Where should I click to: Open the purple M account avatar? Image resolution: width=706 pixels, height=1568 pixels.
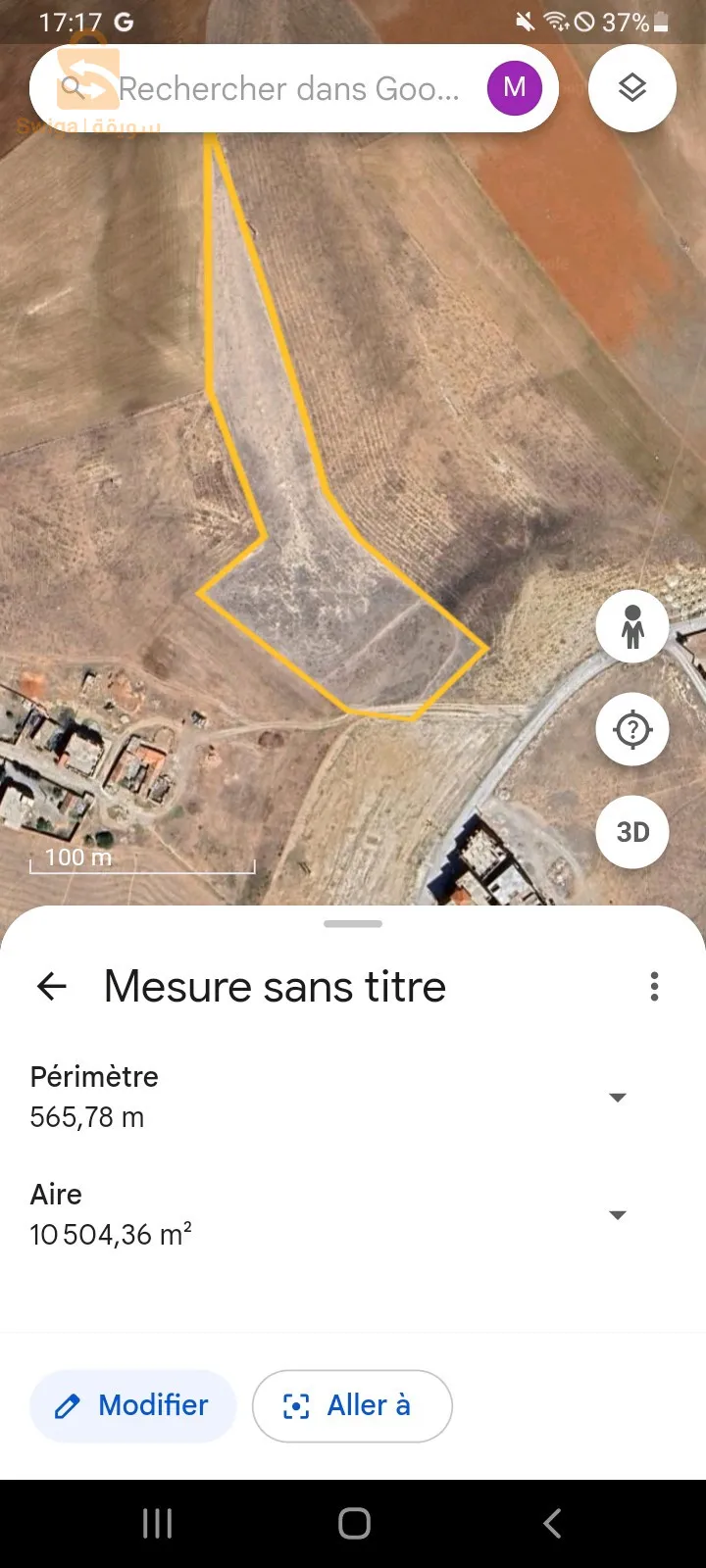515,87
